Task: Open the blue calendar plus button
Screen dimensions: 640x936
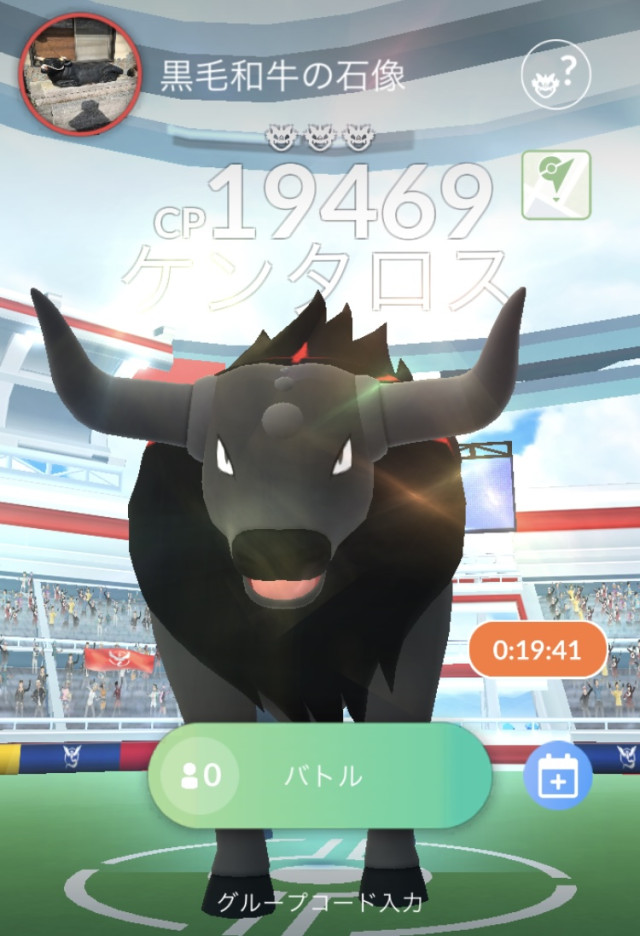Action: pyautogui.click(x=558, y=776)
